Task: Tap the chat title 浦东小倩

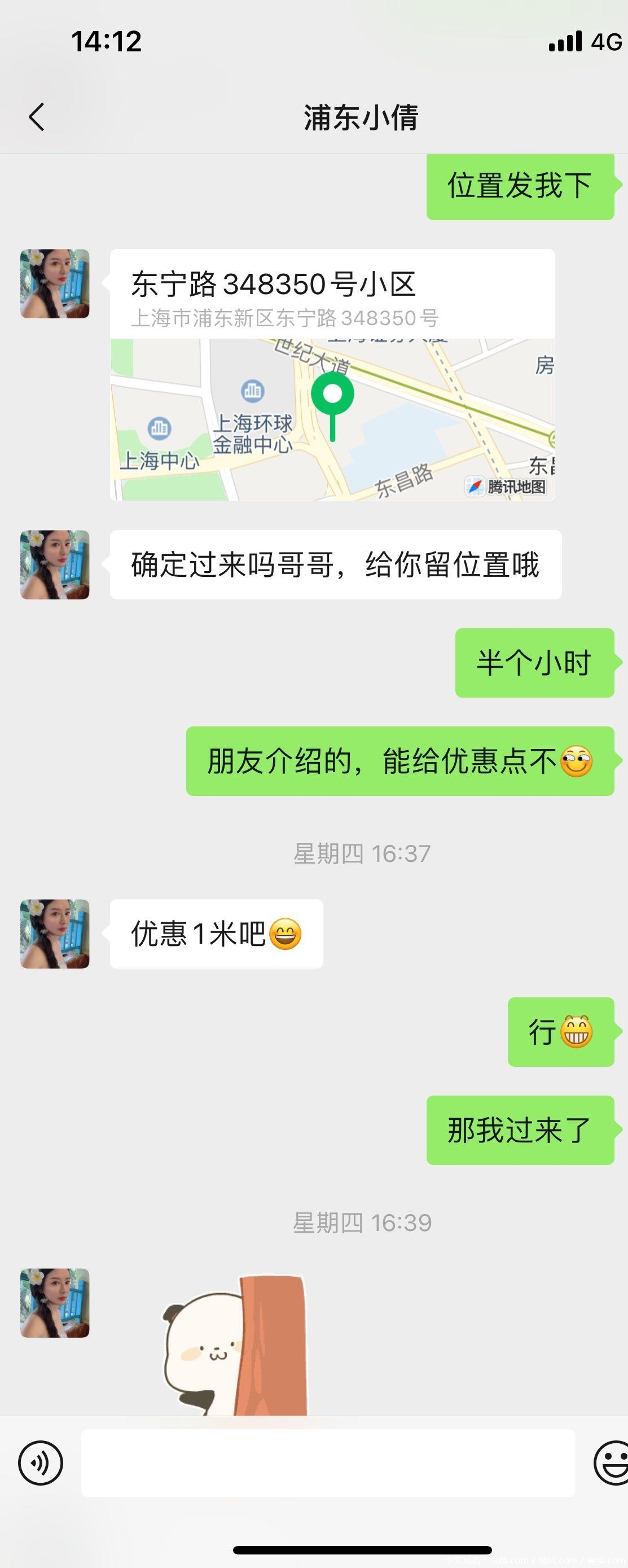Action: tap(362, 117)
